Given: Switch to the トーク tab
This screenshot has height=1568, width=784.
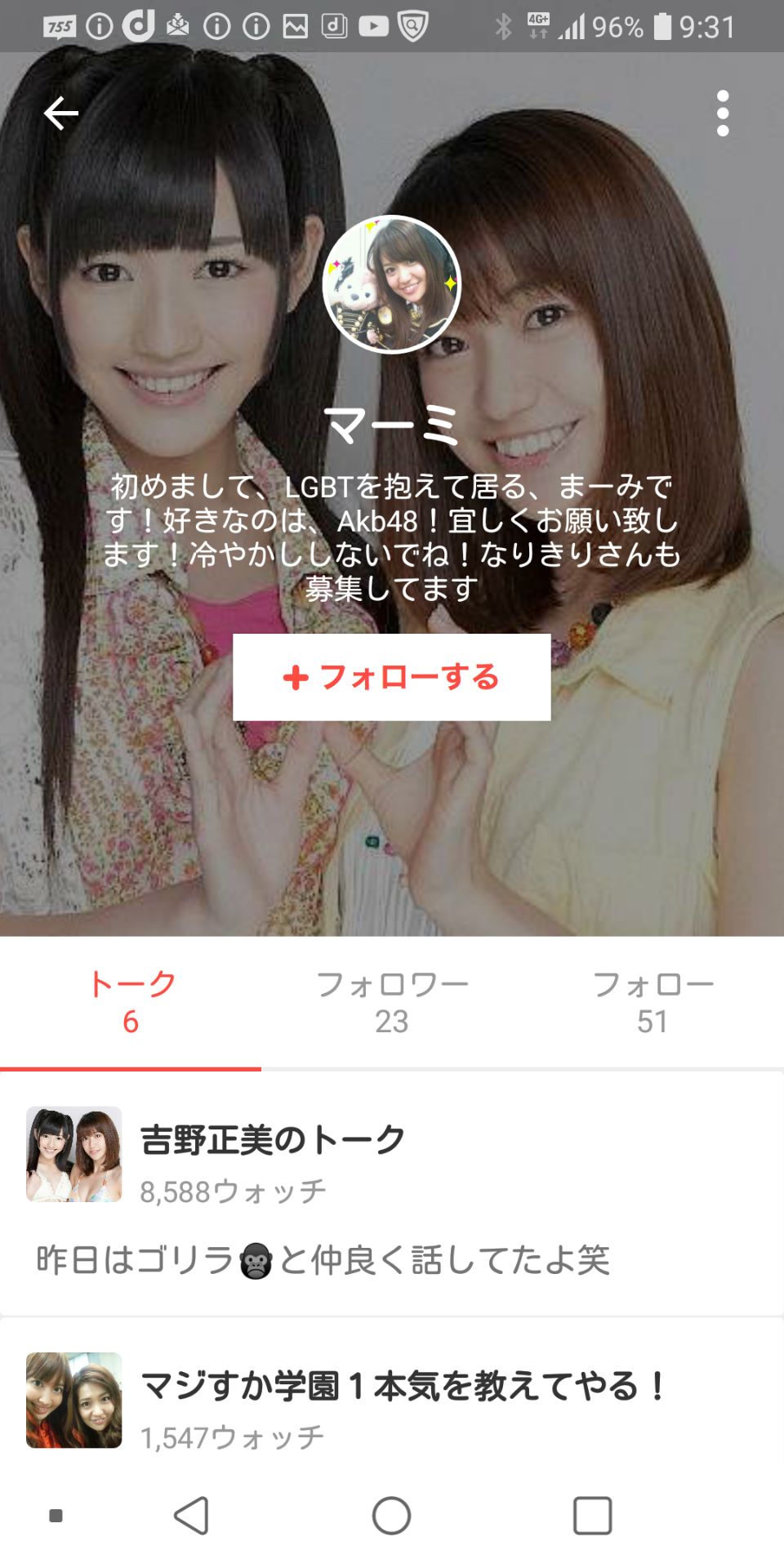Looking at the screenshot, I should point(131,1002).
